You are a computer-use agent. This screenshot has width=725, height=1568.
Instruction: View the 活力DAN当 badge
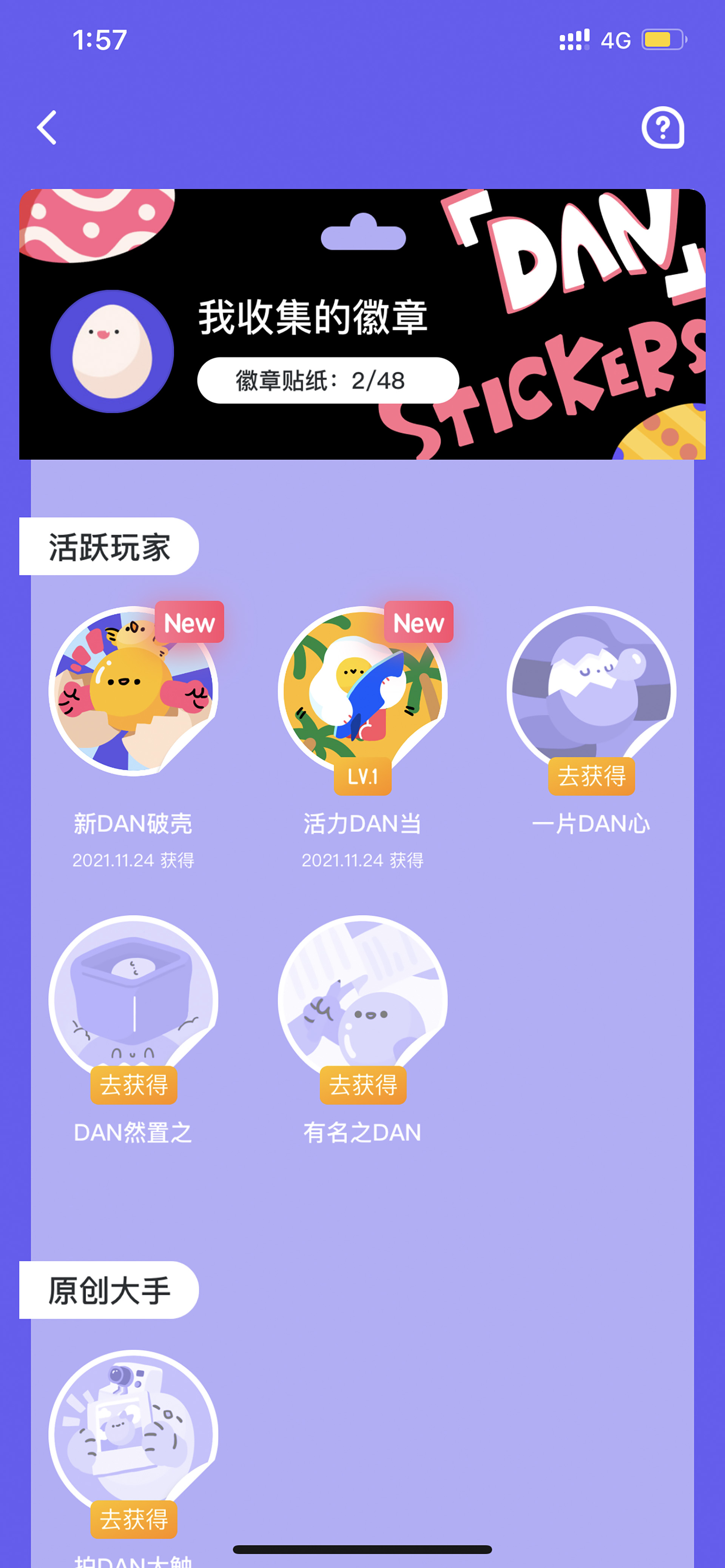(362, 691)
